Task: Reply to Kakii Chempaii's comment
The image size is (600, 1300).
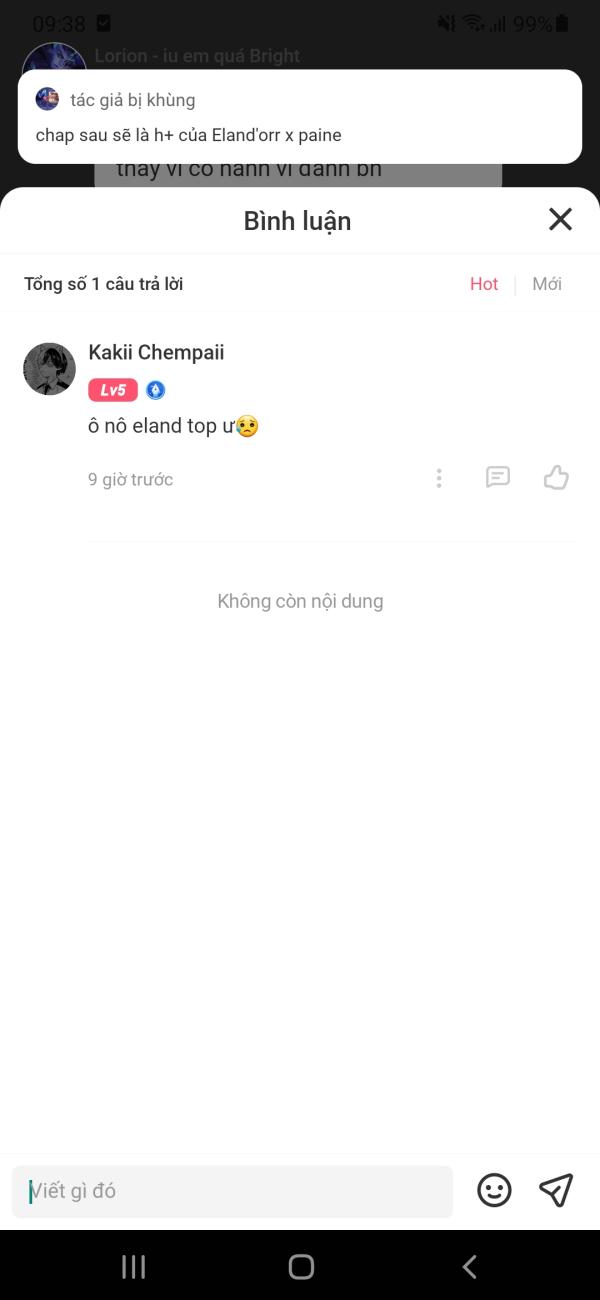Action: (498, 477)
